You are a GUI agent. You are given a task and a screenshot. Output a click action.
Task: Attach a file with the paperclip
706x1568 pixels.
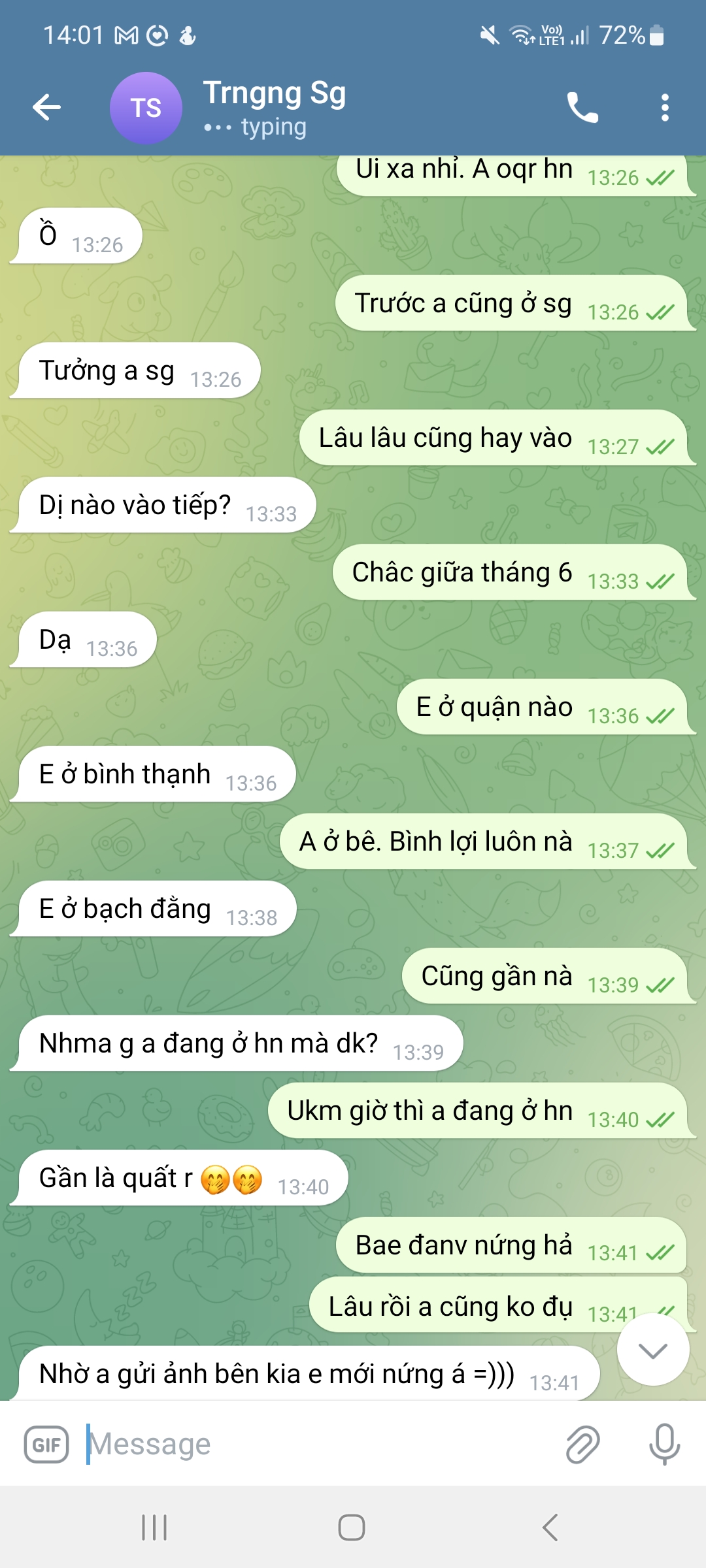[582, 1445]
